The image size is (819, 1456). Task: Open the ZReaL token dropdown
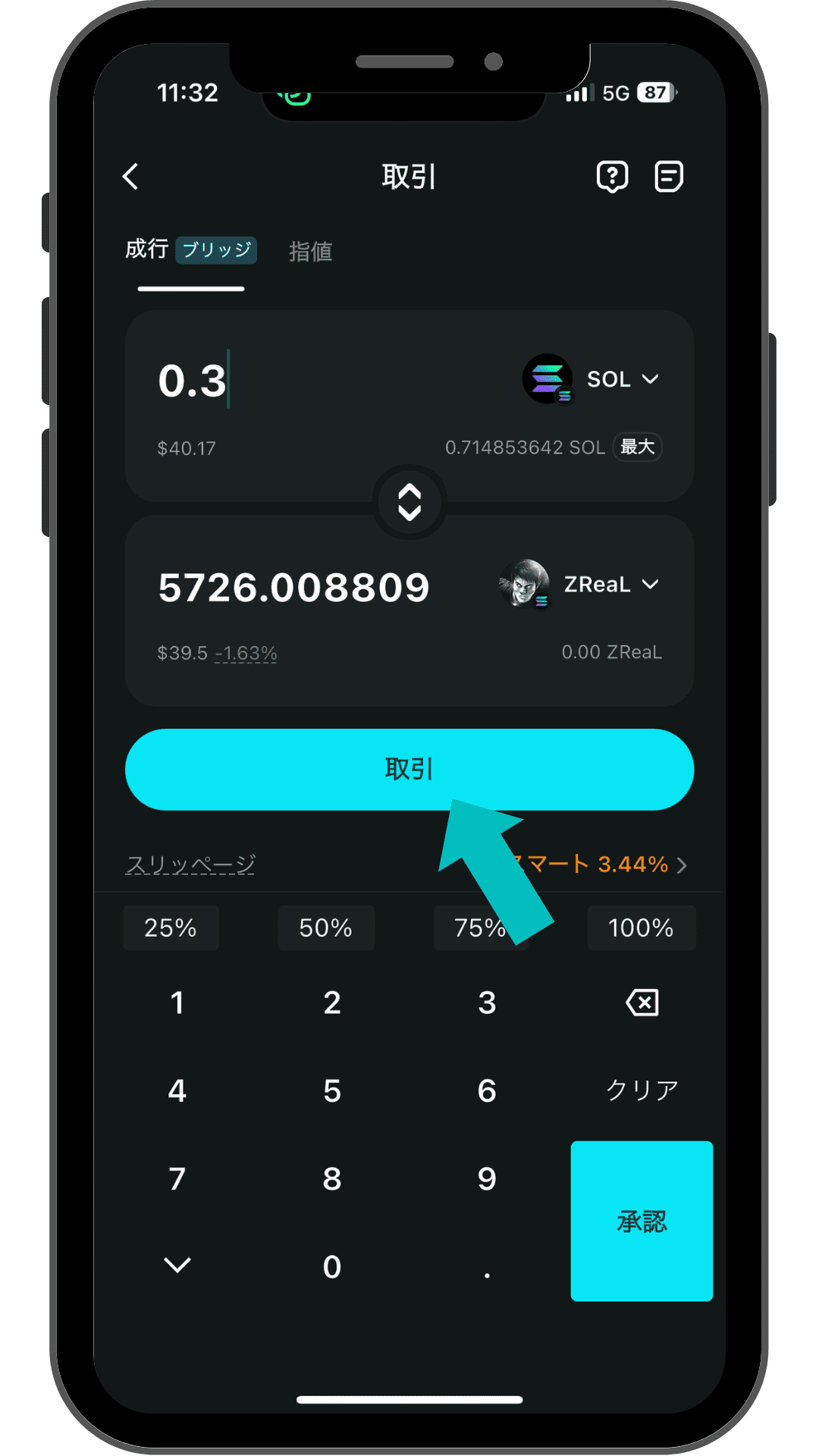(611, 584)
